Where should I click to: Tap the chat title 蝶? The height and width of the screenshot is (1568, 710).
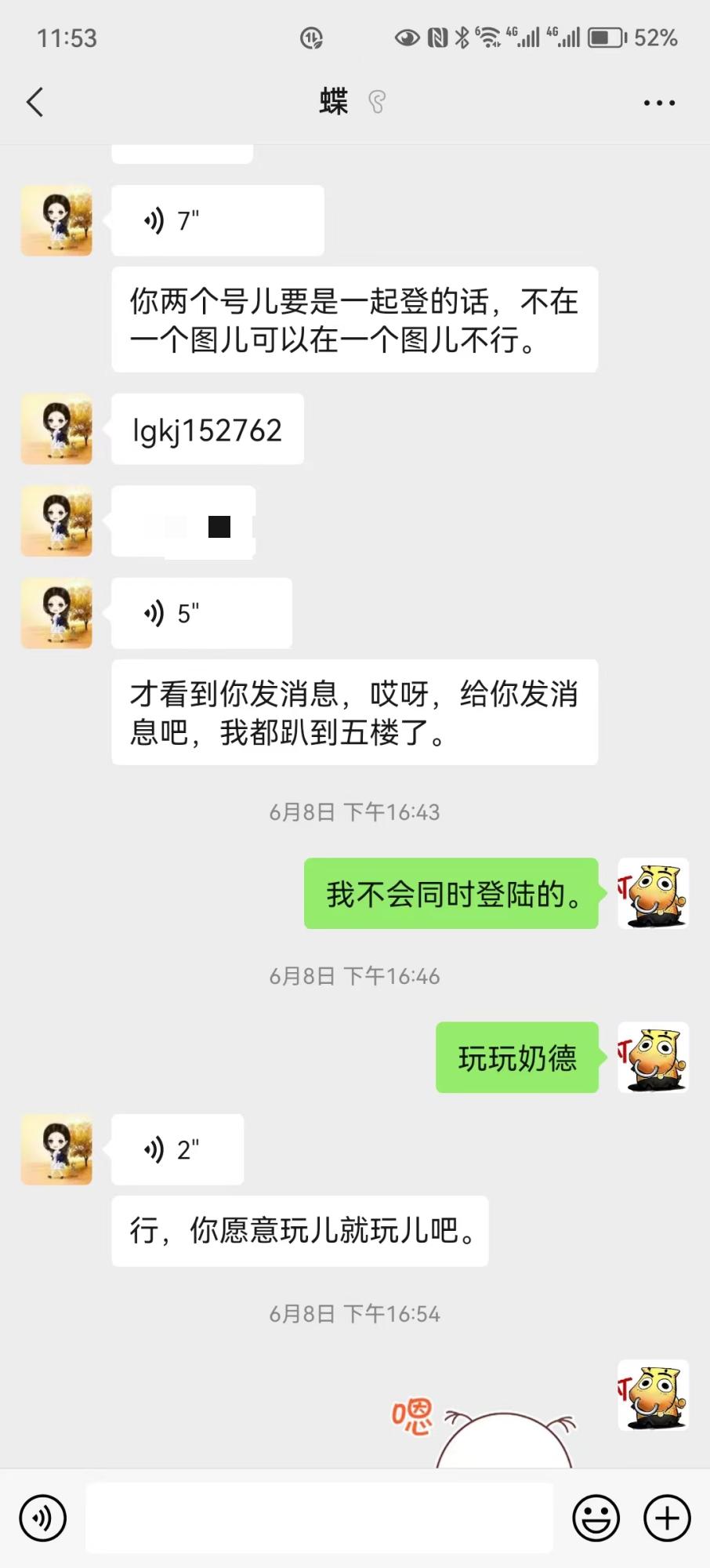pyautogui.click(x=332, y=102)
